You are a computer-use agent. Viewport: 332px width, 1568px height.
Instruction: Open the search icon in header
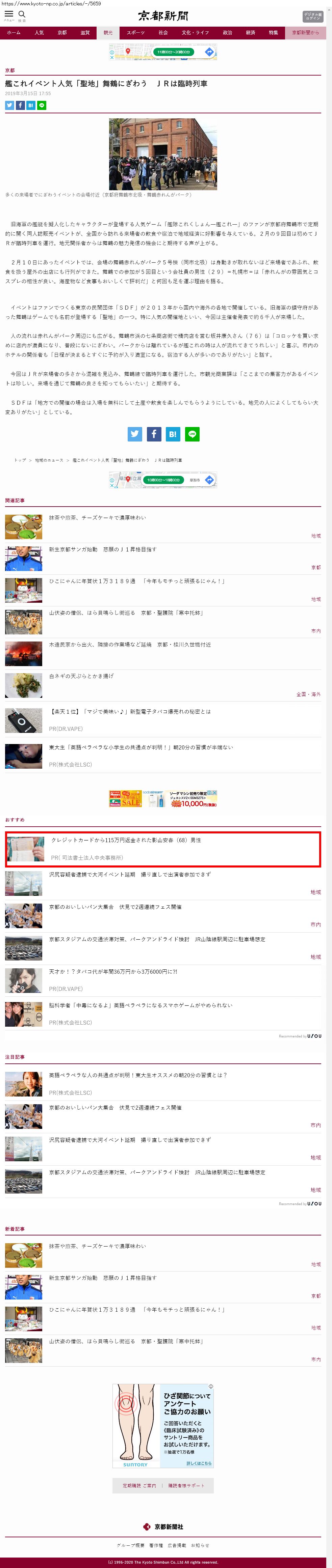click(22, 15)
